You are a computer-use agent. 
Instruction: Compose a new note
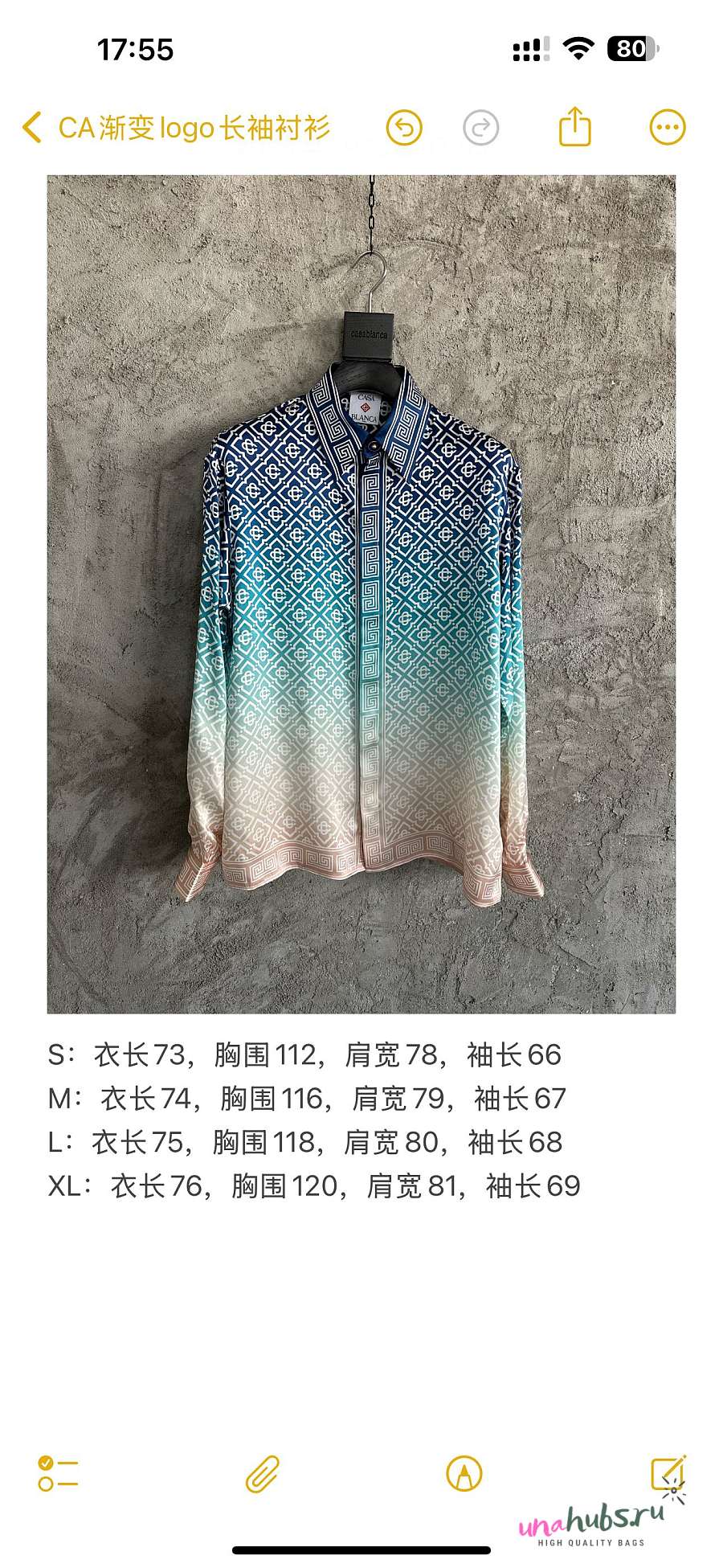pos(668,1472)
